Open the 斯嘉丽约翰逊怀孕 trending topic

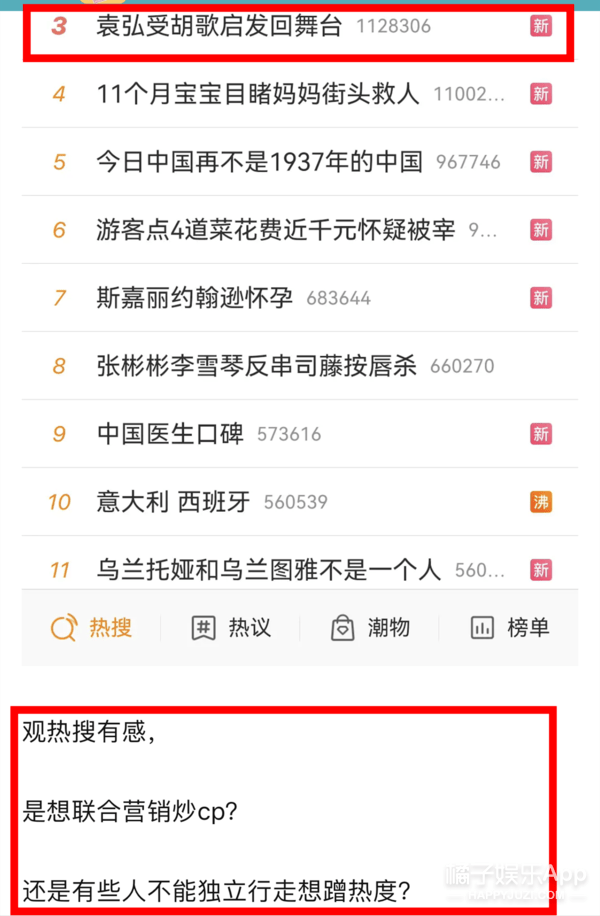[x=194, y=298]
